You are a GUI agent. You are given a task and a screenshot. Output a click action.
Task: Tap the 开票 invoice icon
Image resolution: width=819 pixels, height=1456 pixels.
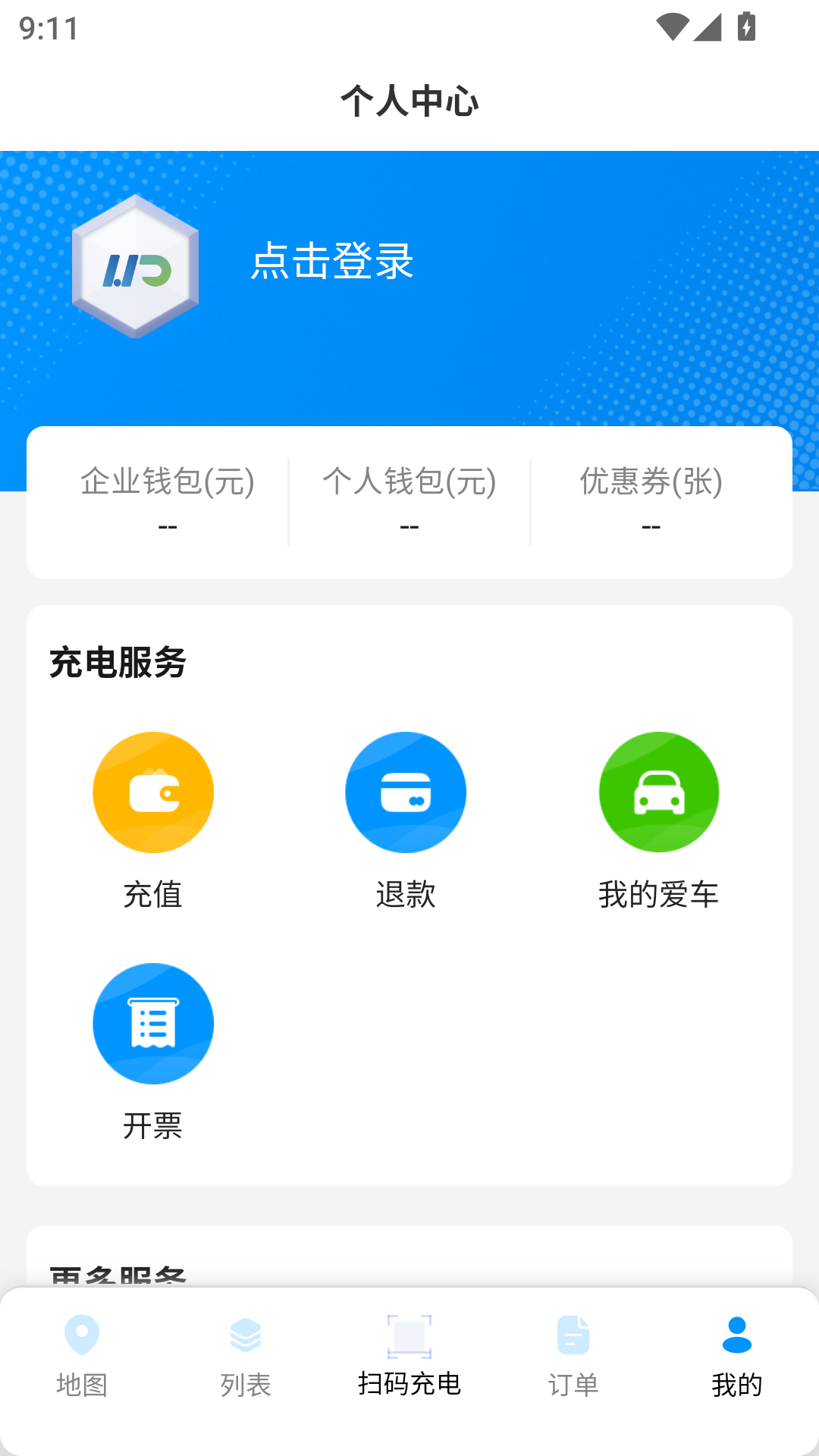click(x=152, y=1022)
